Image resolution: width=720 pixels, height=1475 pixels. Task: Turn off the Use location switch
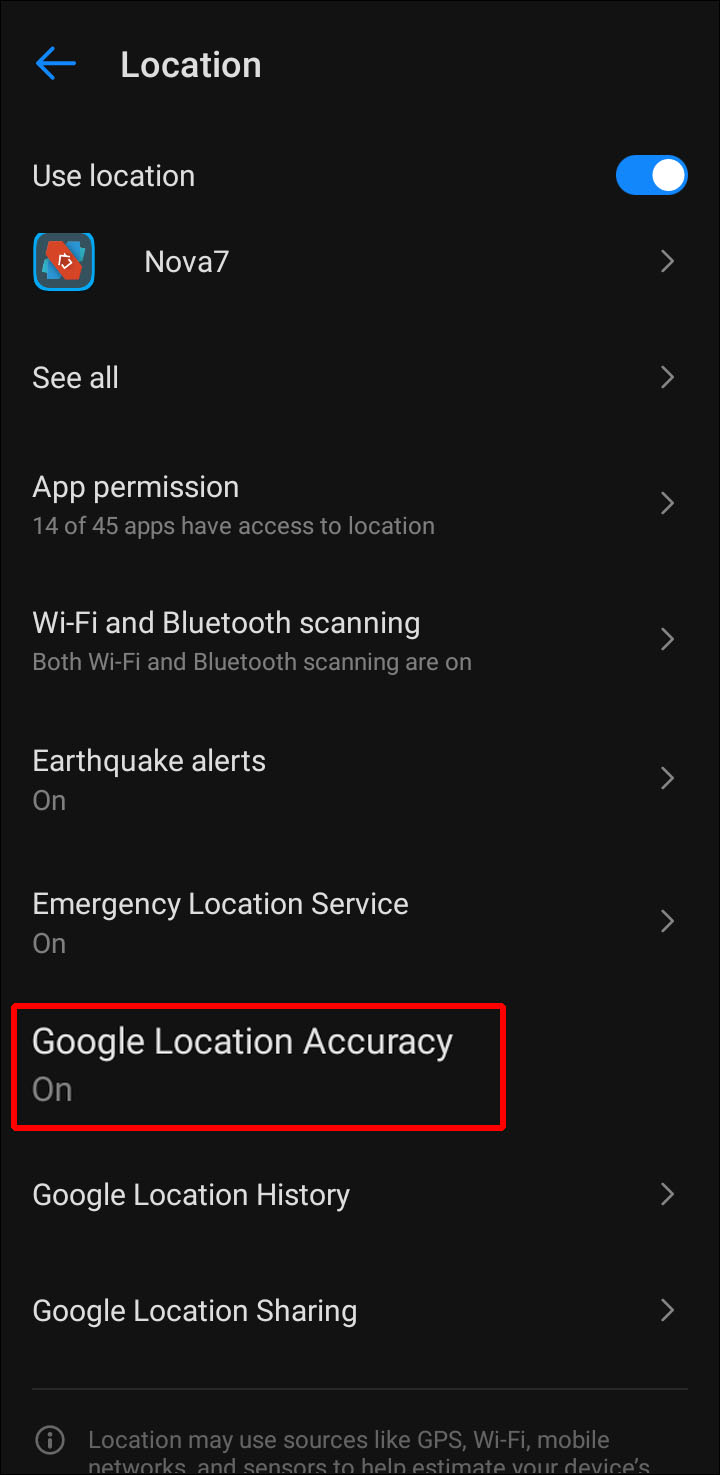tap(651, 176)
